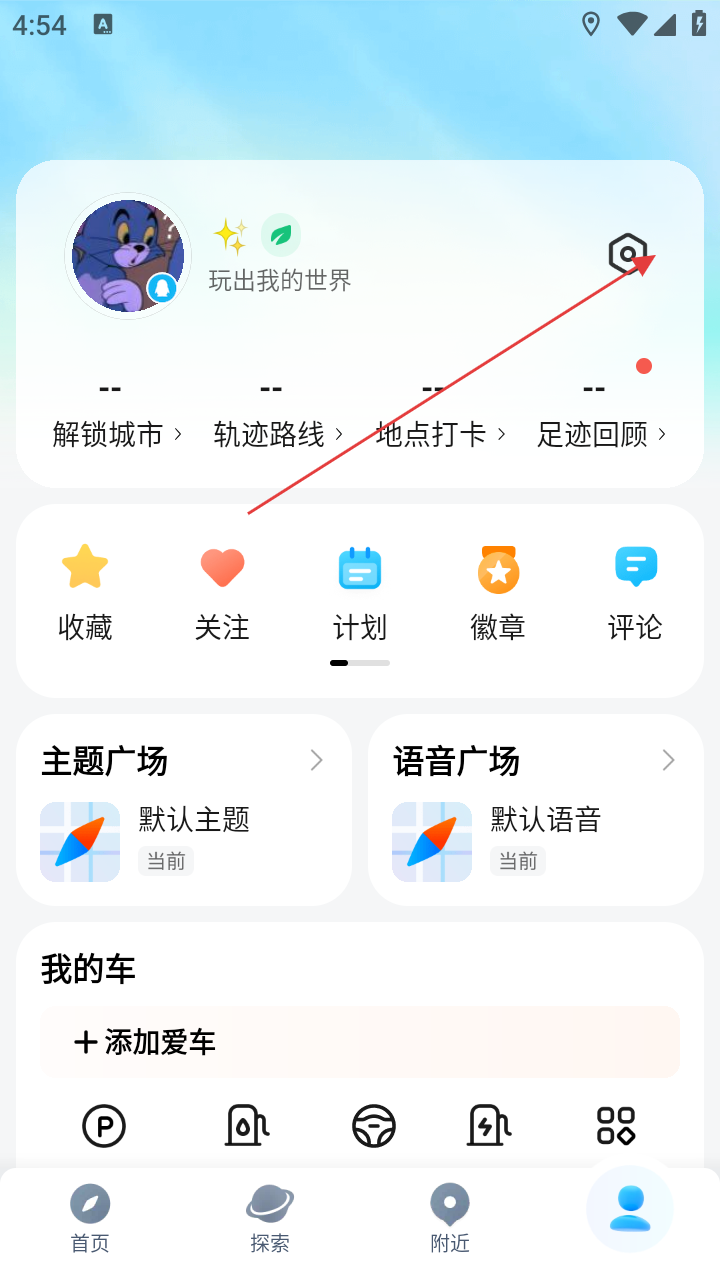Image resolution: width=720 pixels, height=1280 pixels.
Task: Open 解锁城市 stats
Action: [x=117, y=434]
